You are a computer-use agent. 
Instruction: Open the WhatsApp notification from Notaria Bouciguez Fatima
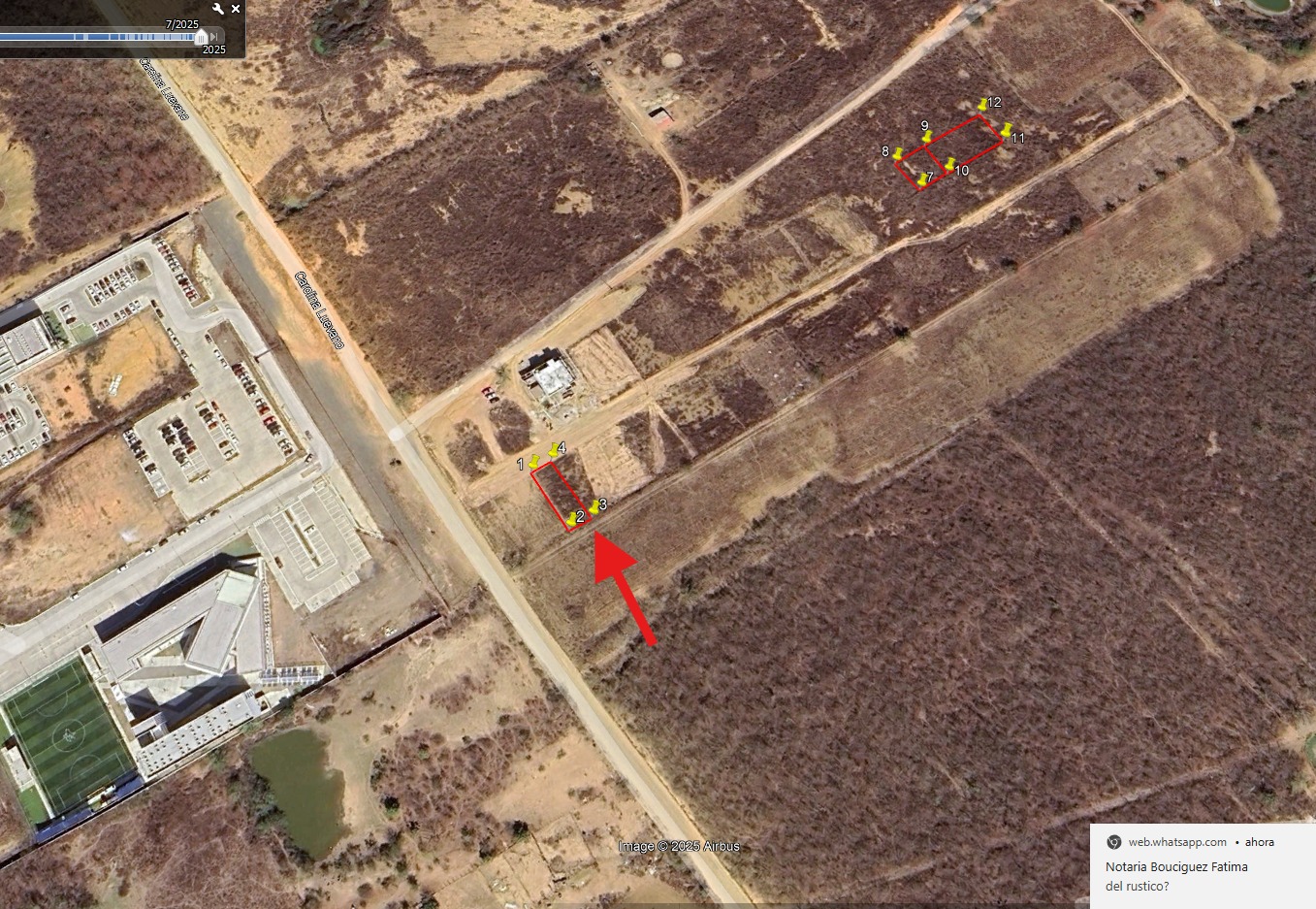(1203, 866)
